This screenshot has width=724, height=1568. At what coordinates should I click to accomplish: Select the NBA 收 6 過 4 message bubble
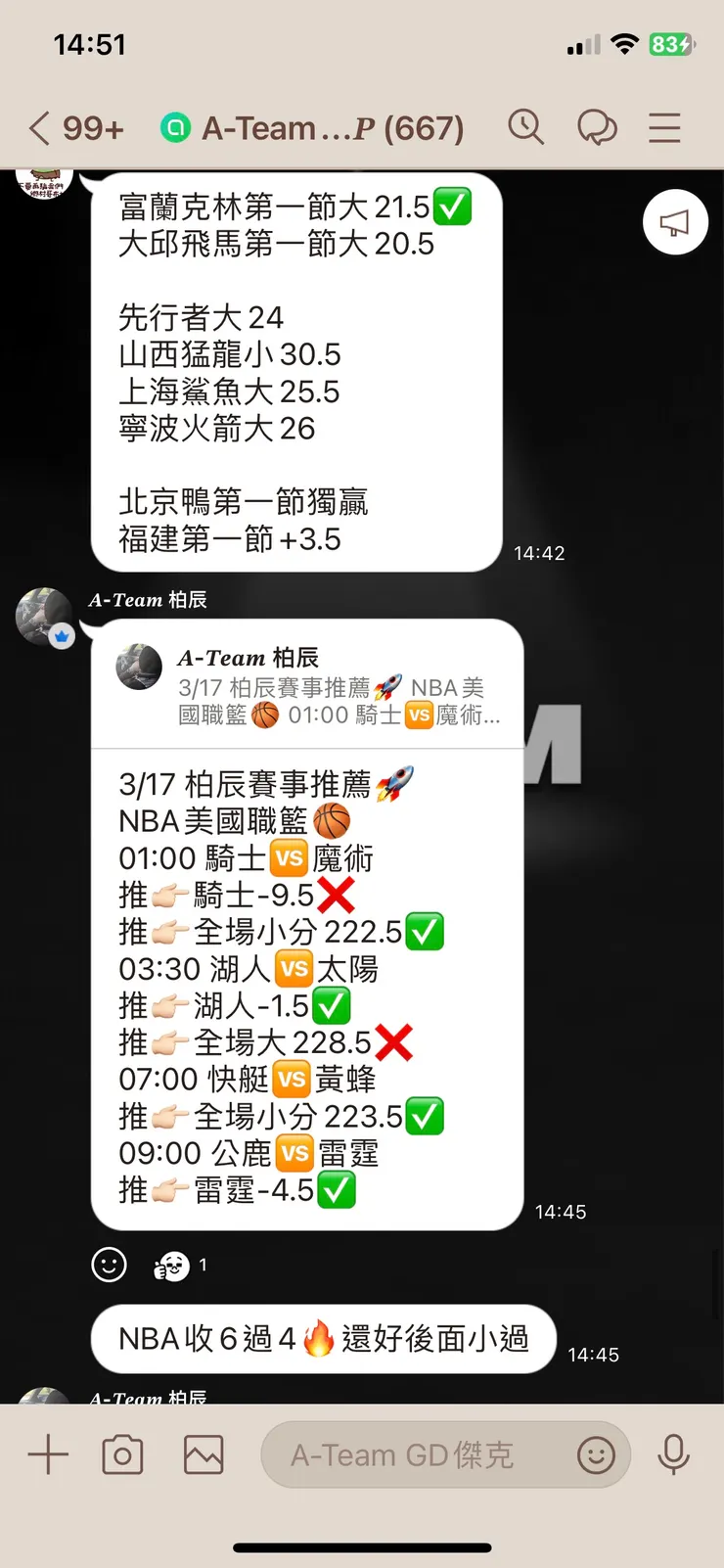(323, 1339)
